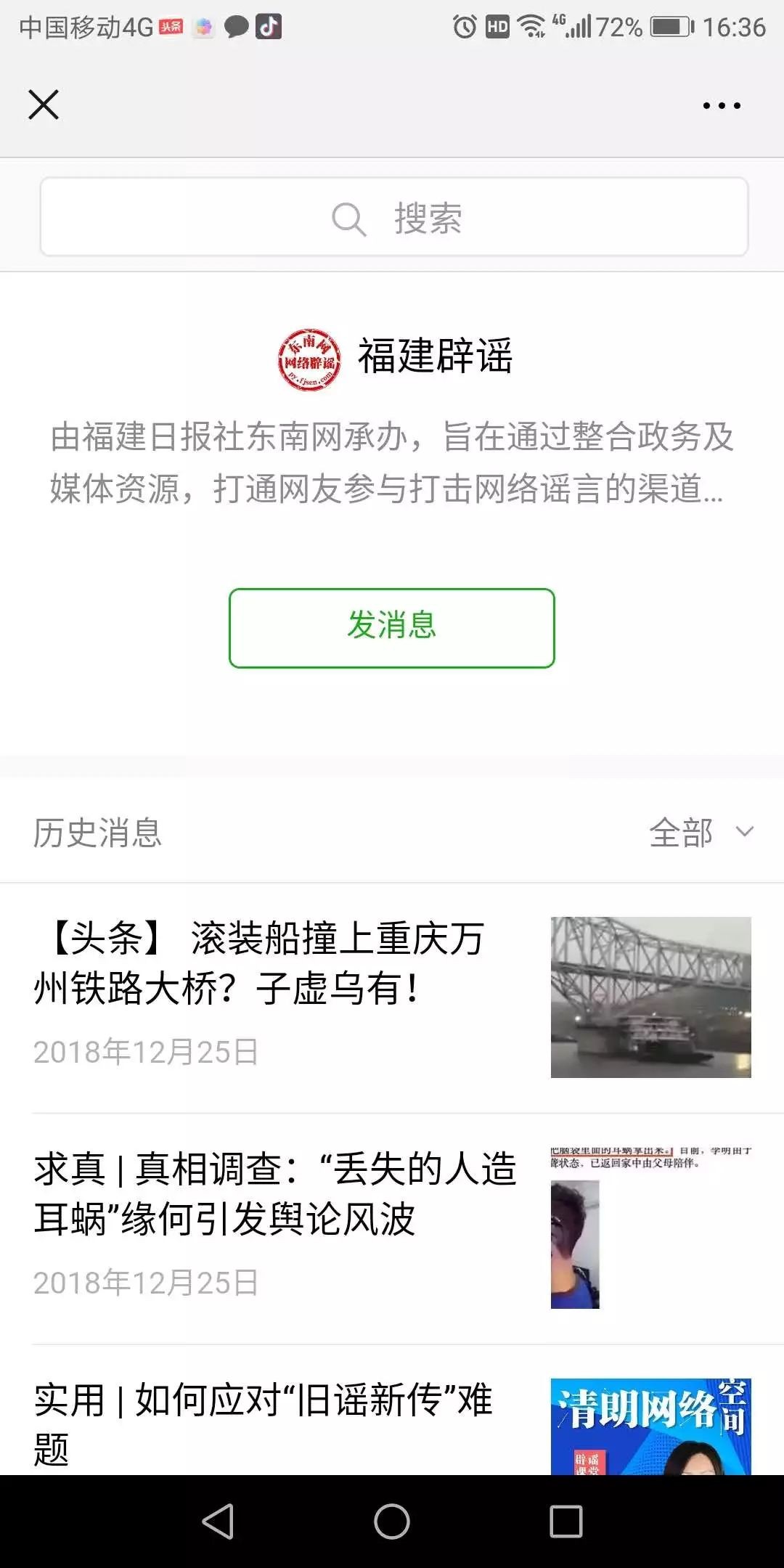This screenshot has height=1568, width=784.
Task: Open recent apps from navigation bar
Action: point(566,1522)
